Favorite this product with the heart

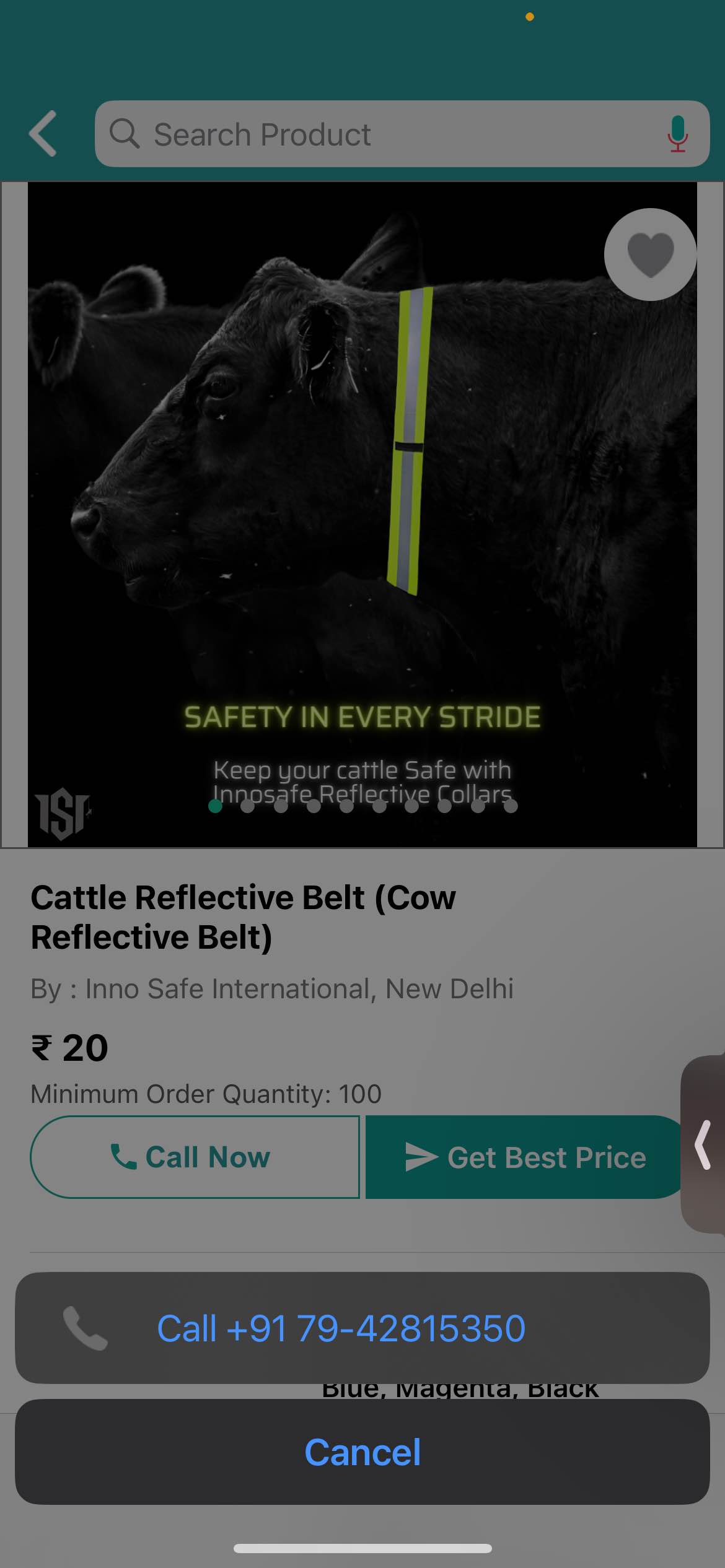tap(650, 255)
